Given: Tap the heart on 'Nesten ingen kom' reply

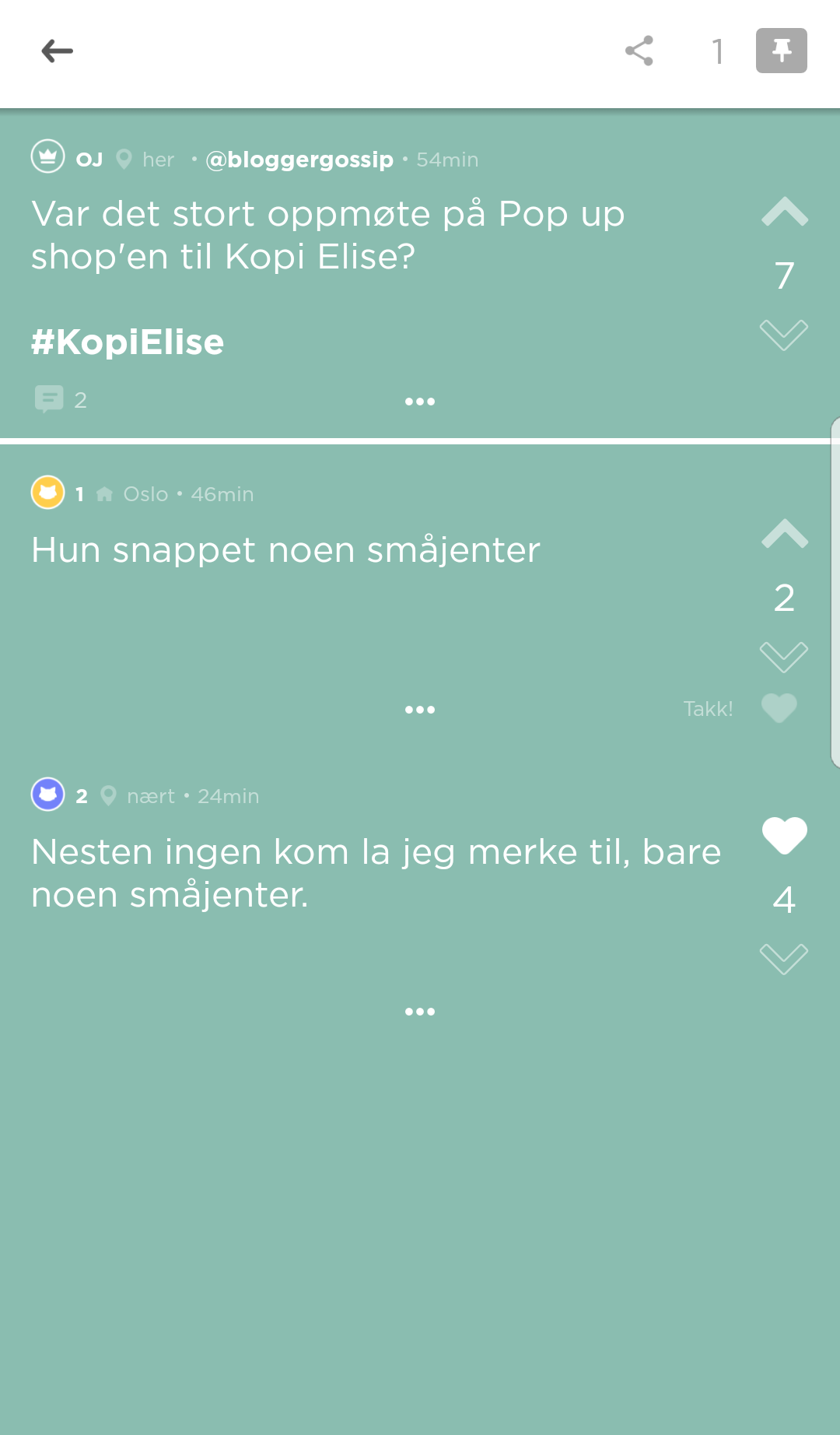Looking at the screenshot, I should click(x=784, y=836).
